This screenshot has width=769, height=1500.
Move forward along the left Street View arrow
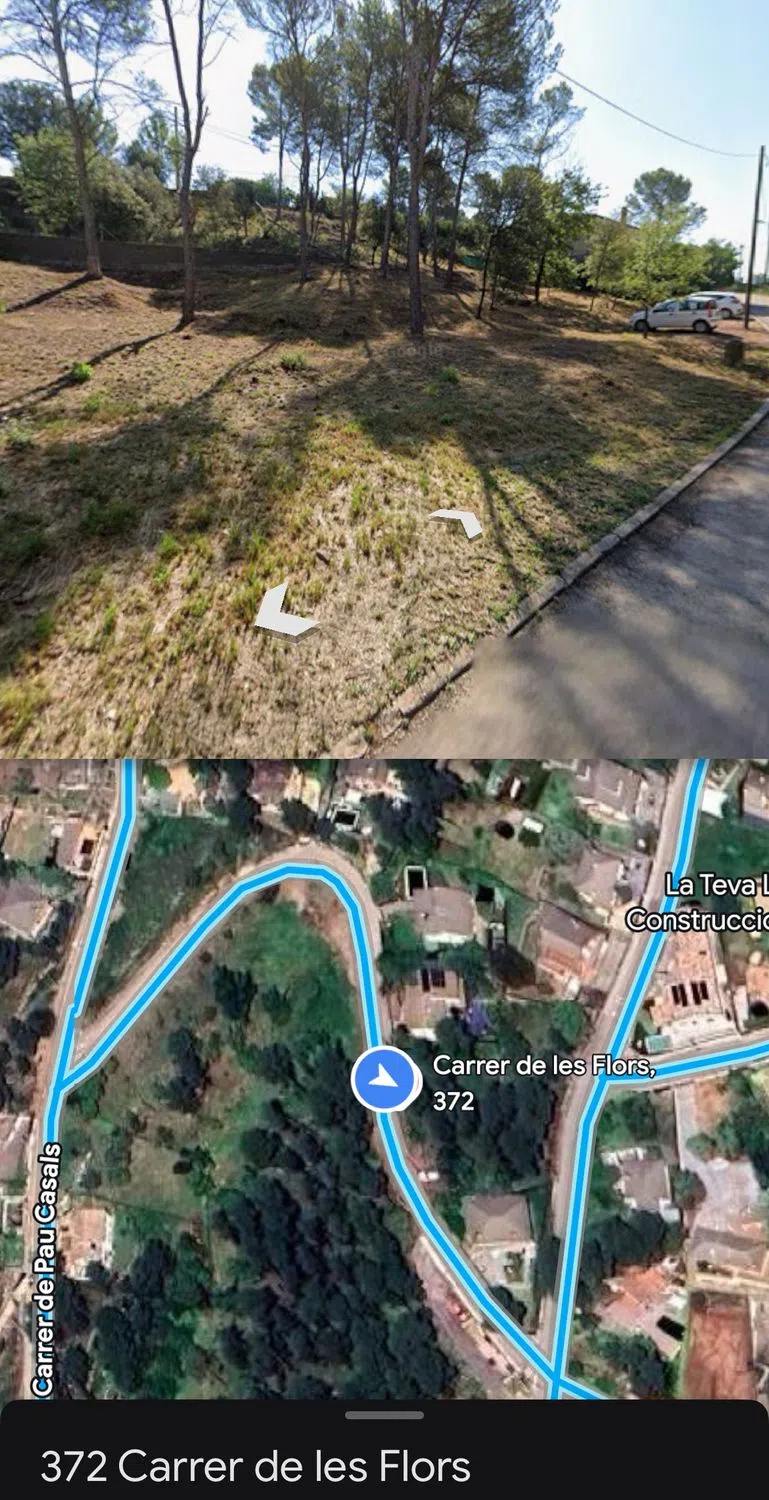click(x=283, y=613)
